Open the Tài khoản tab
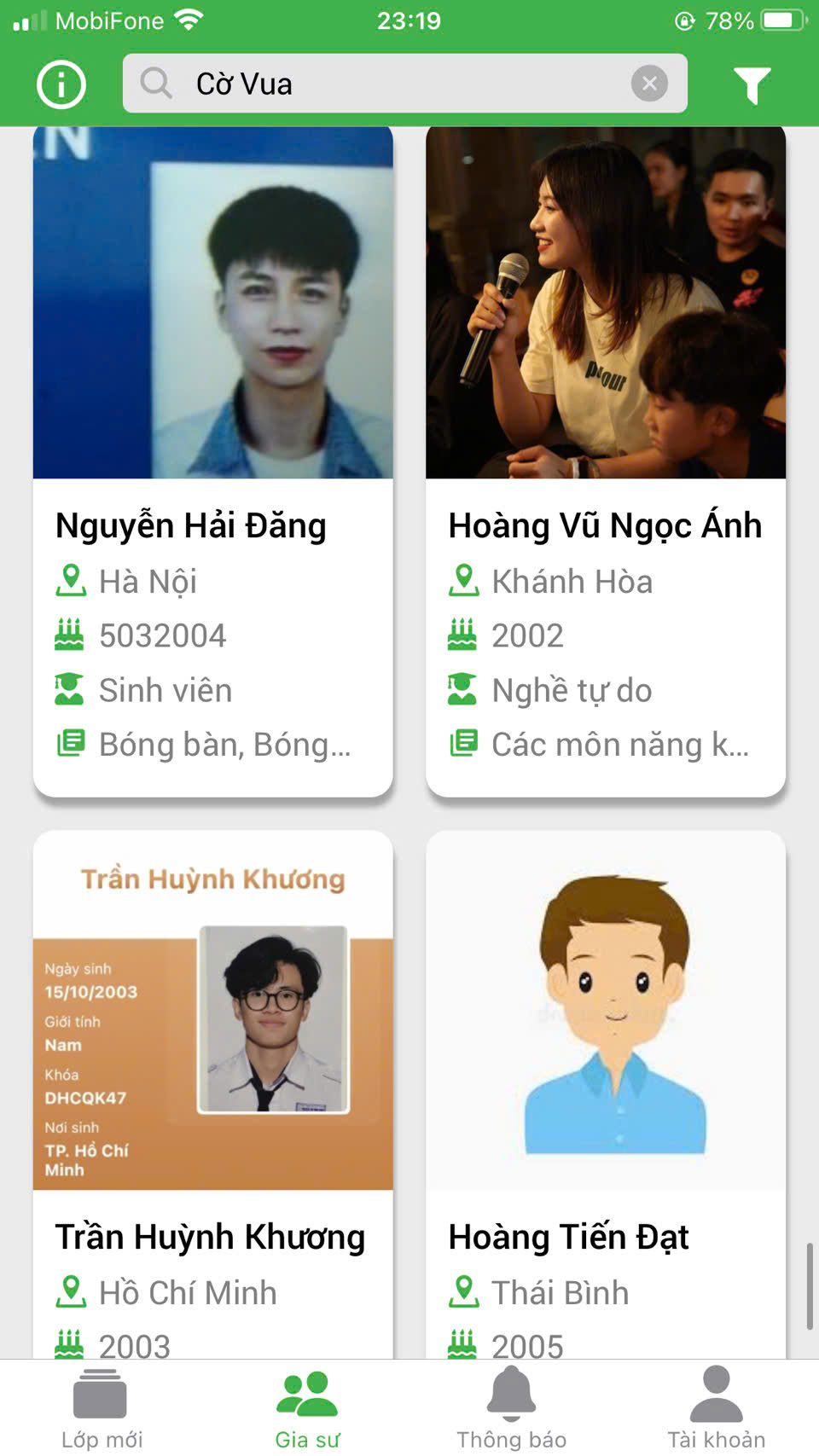 click(716, 1407)
